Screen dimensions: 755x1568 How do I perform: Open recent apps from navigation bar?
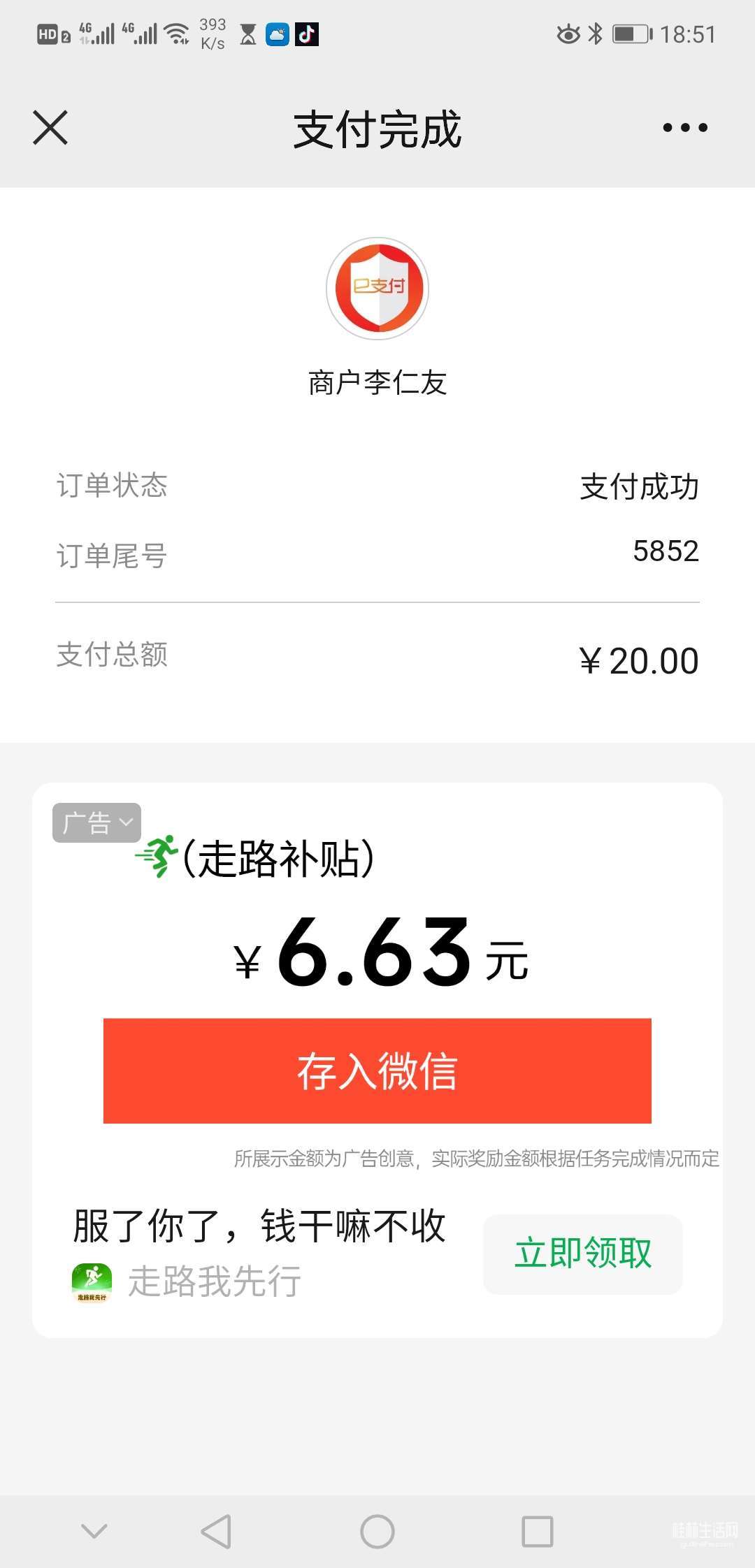click(x=538, y=1532)
